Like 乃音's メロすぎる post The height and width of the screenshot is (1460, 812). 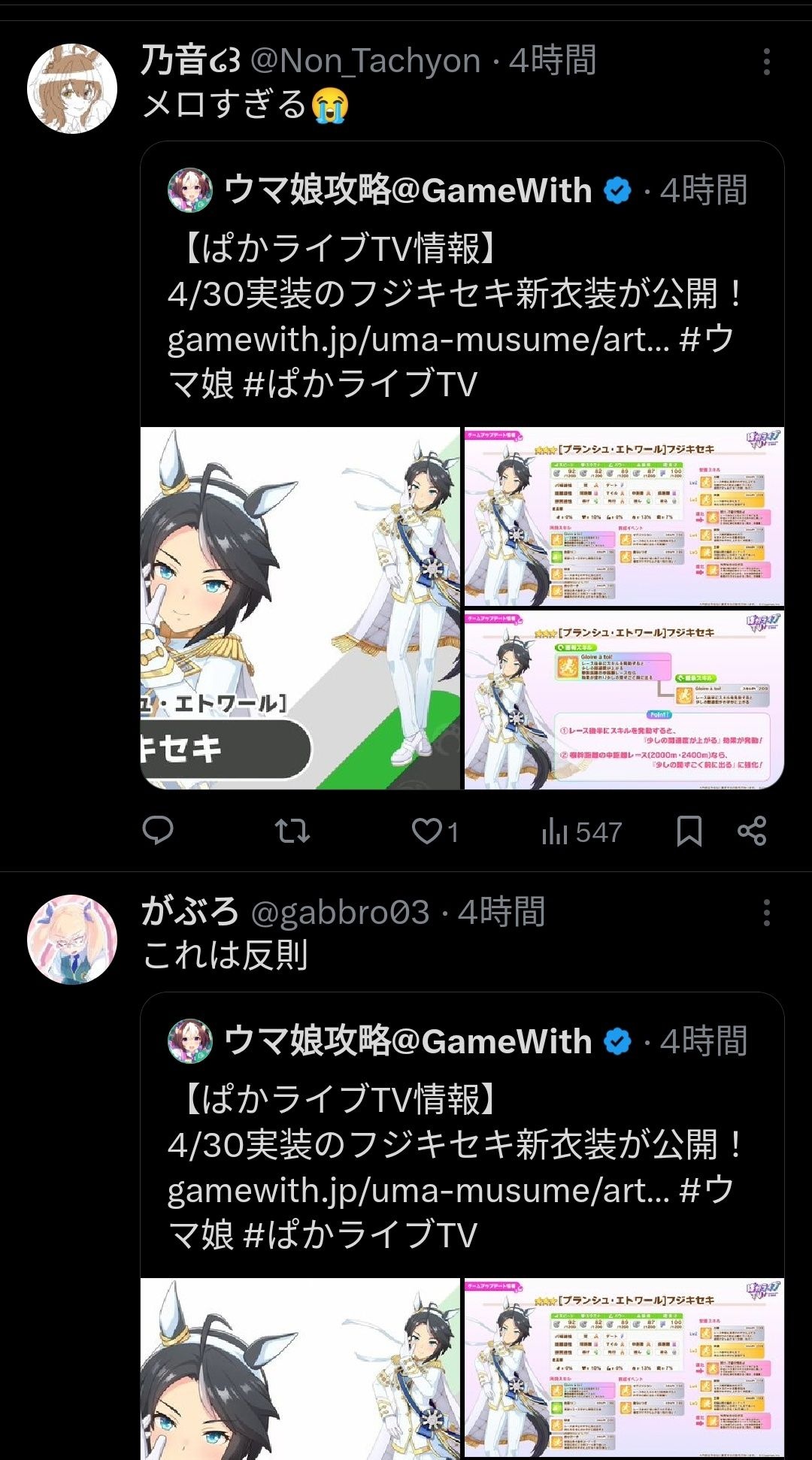pyautogui.click(x=428, y=831)
